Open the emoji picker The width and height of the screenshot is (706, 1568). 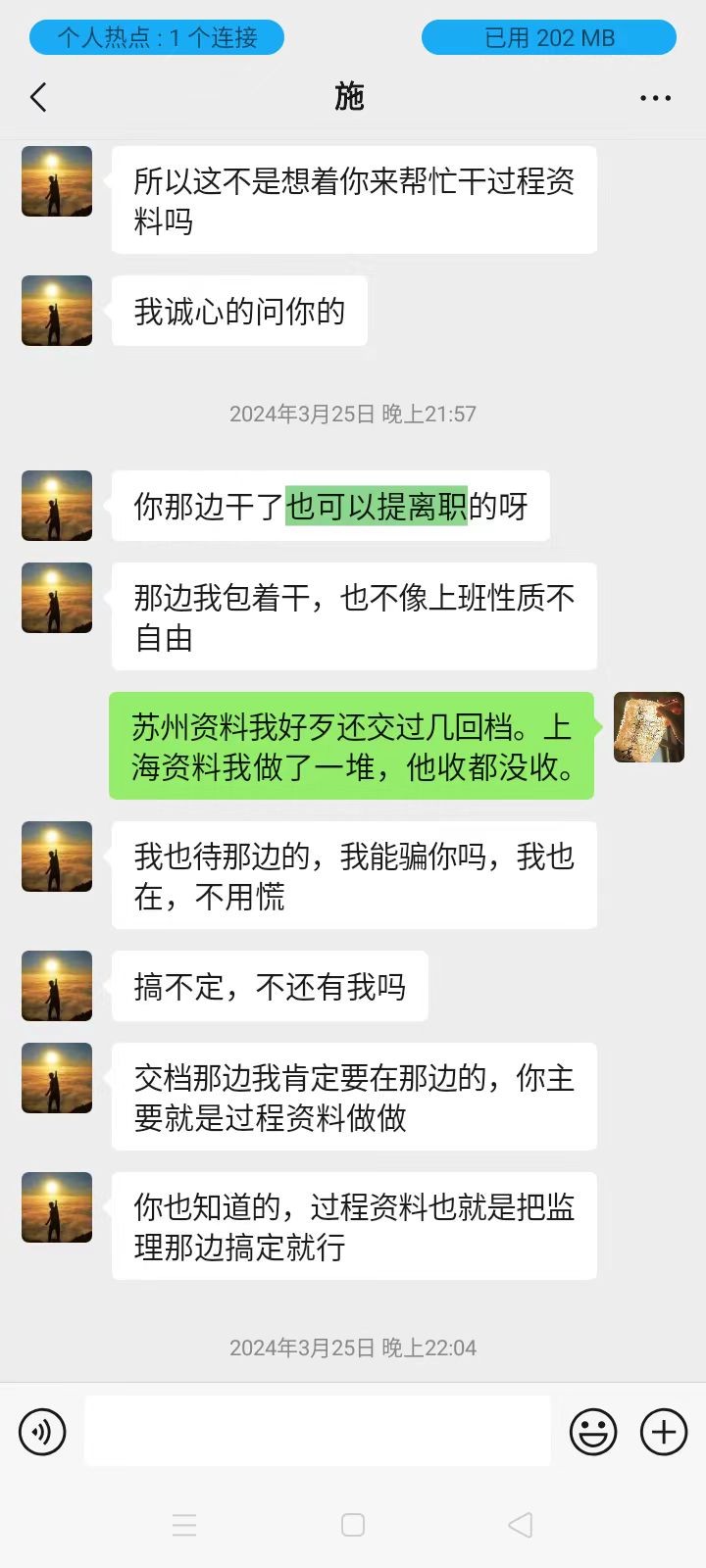pyautogui.click(x=593, y=1432)
